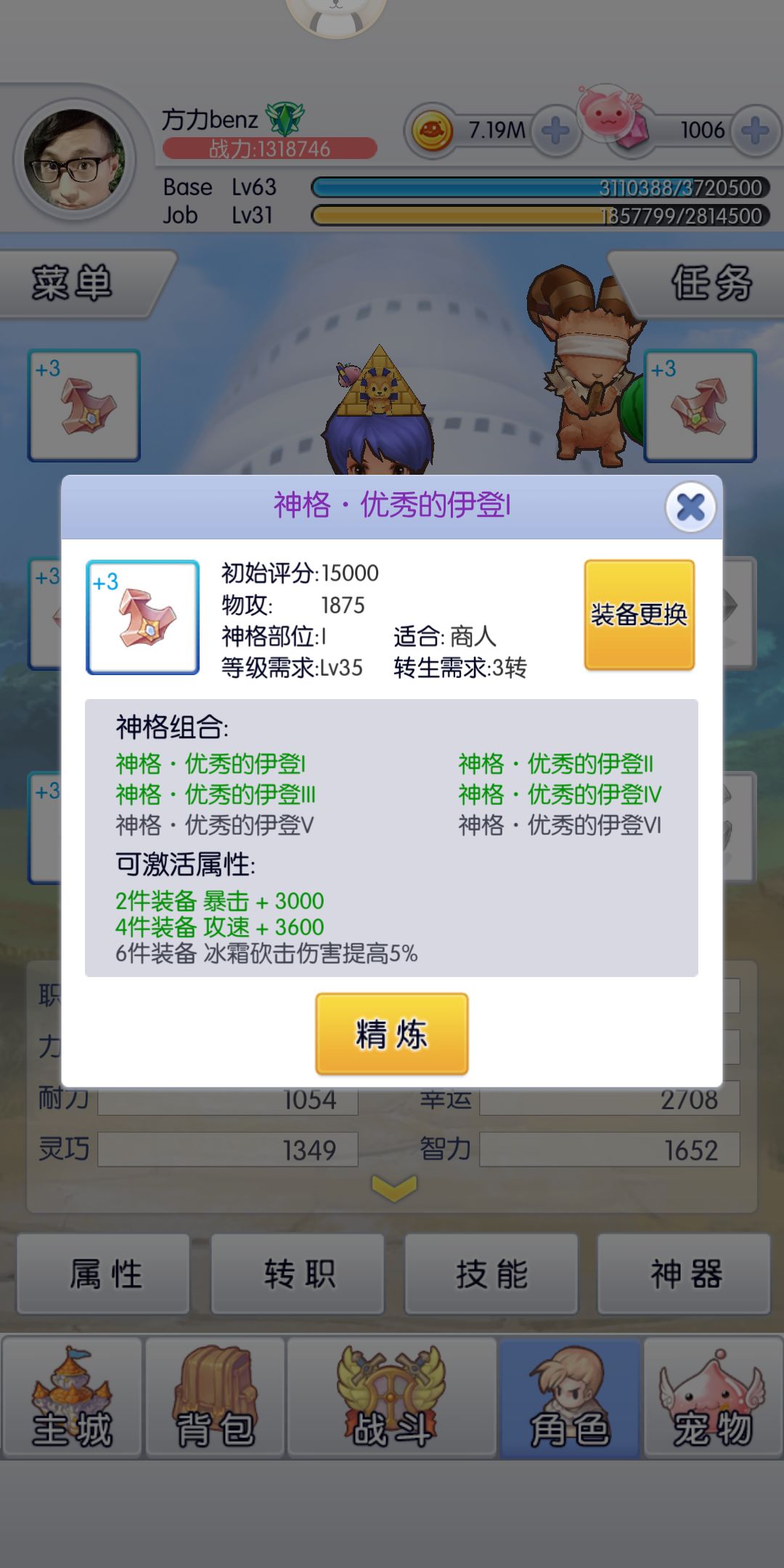
Task: Select 神格·优秀的伊登II set piece entry
Action: pos(555,764)
